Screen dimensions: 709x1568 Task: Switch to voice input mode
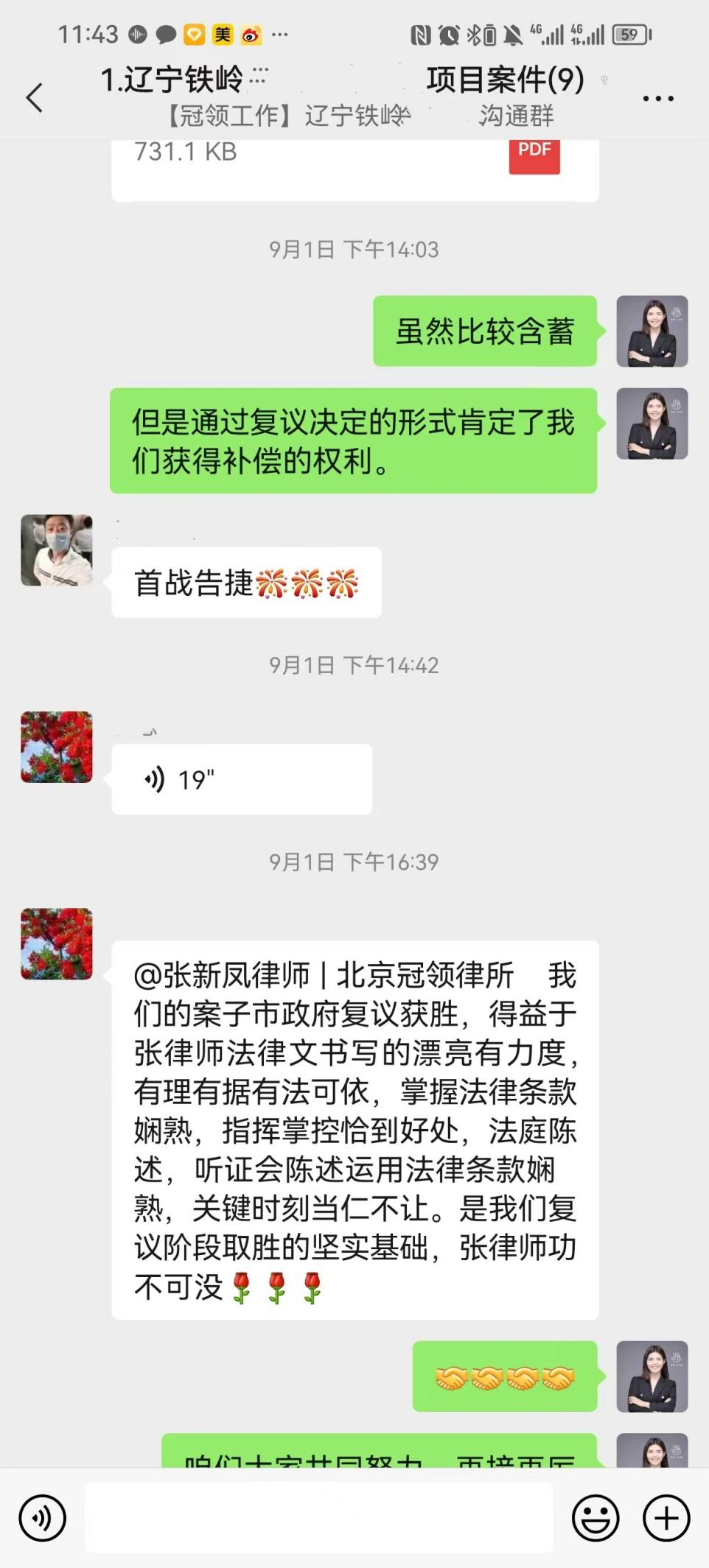pyautogui.click(x=43, y=1518)
